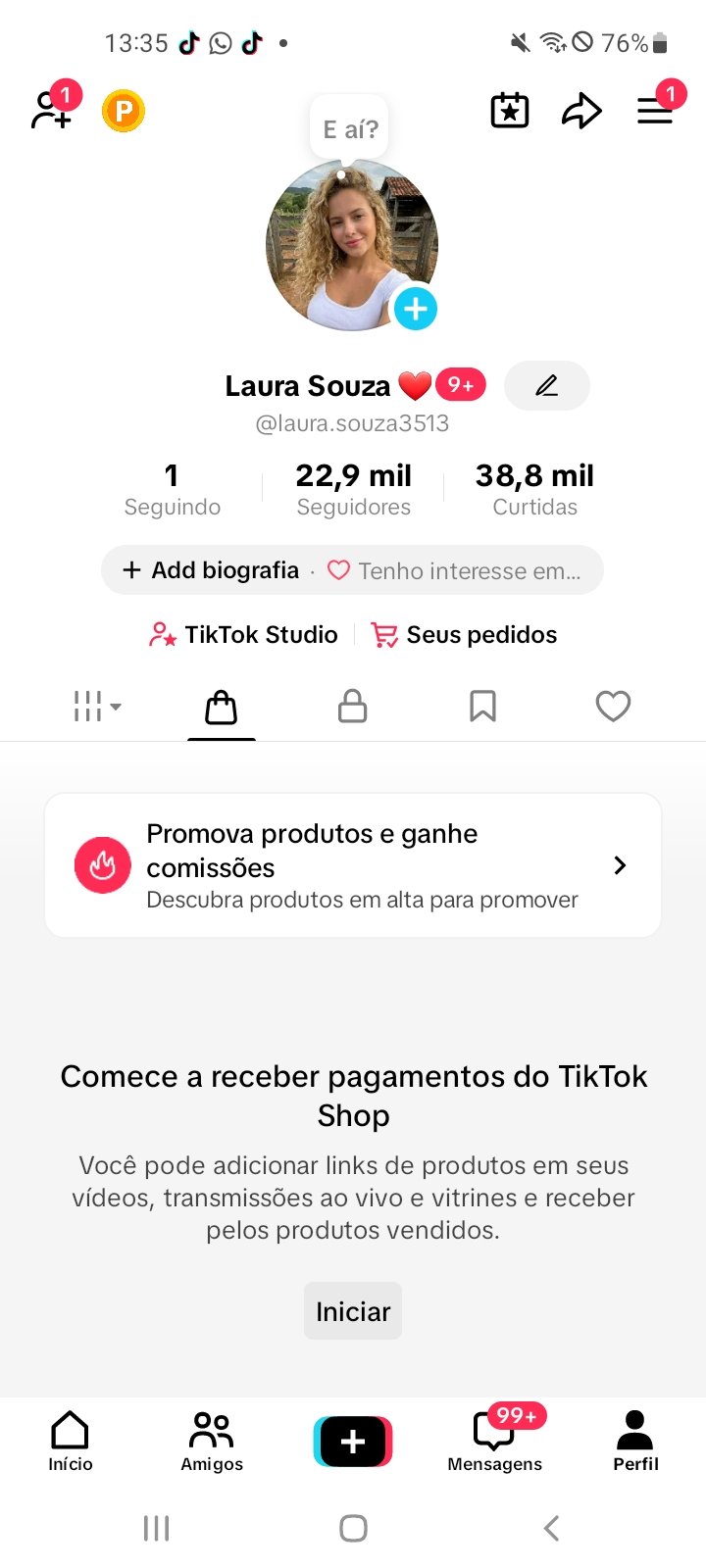The image size is (706, 1568).
Task: Open TikTok Studio
Action: point(243,635)
